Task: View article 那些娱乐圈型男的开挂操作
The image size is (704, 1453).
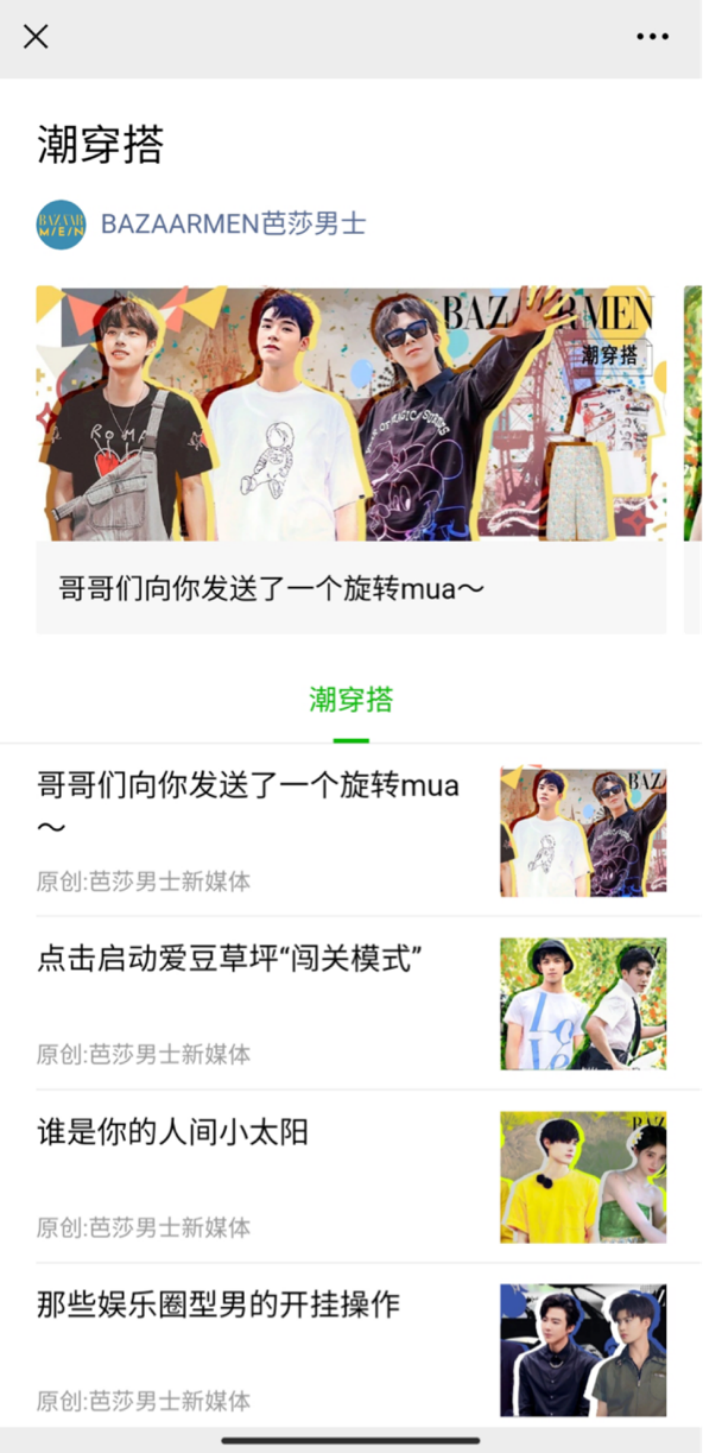Action: click(x=218, y=1305)
